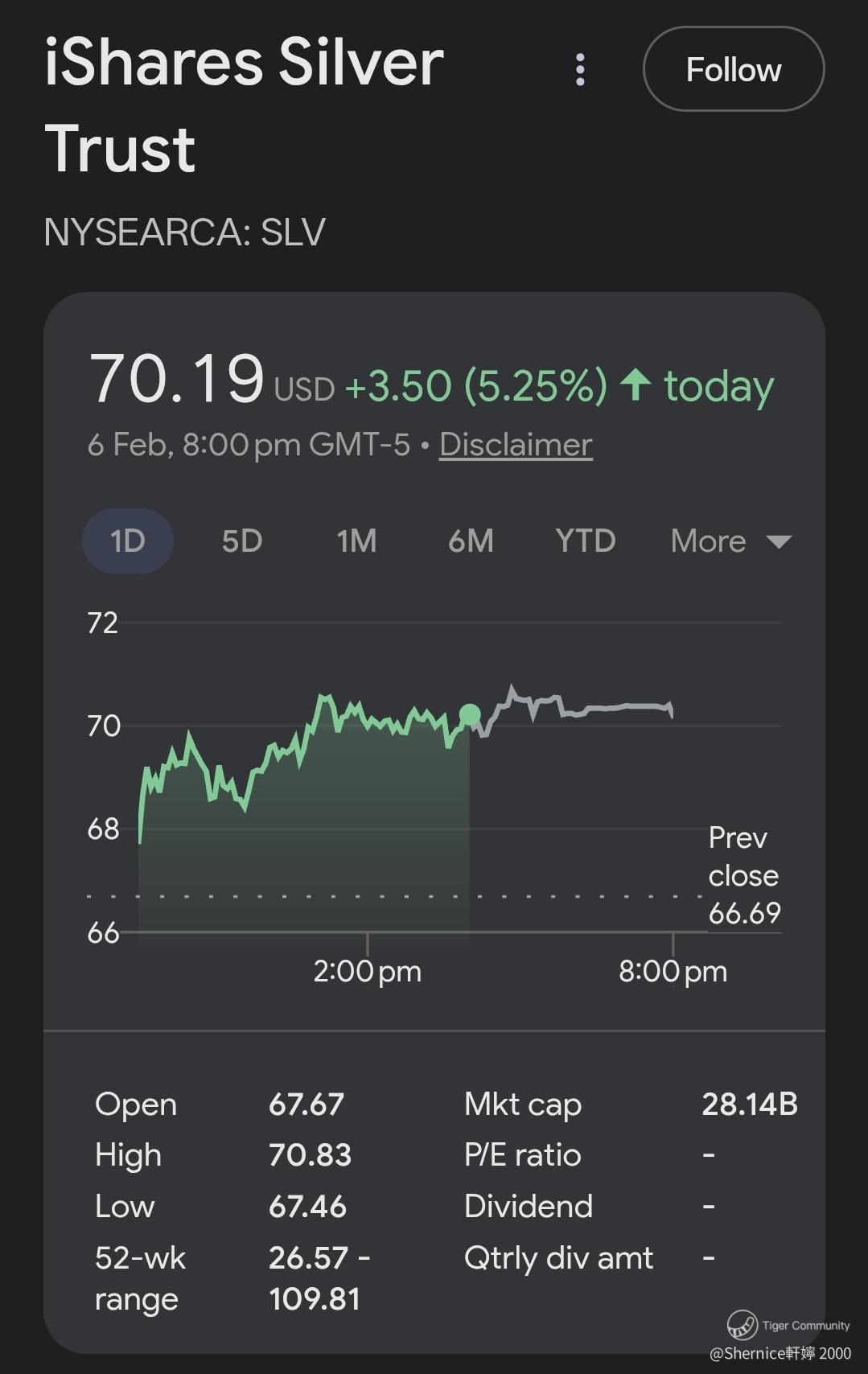Select the 1D chart range
Screen dimensions: 868x1374
[128, 541]
